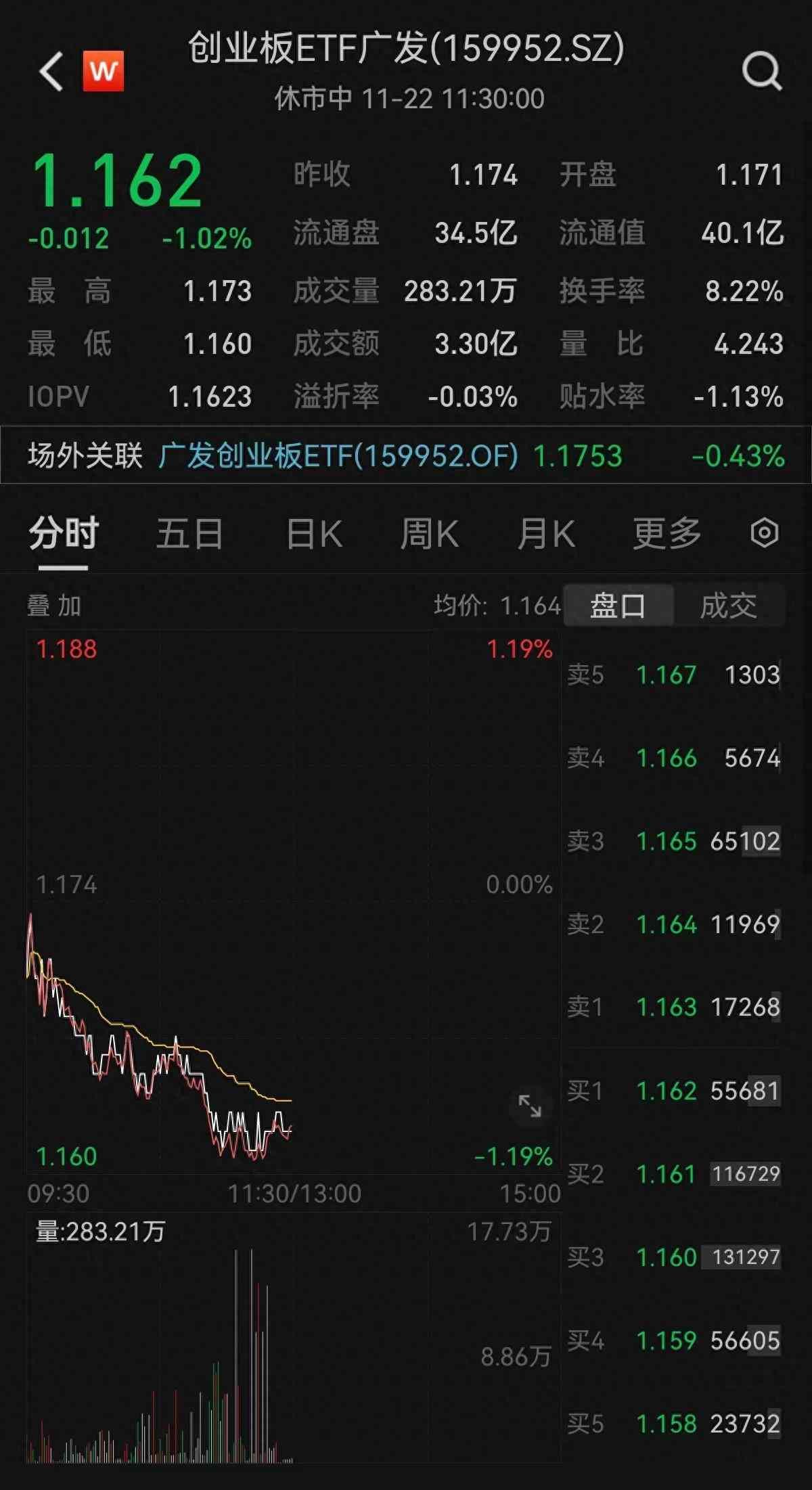Screen dimensions: 812x1490
Task: Tap the back arrow at top left
Action: pyautogui.click(x=51, y=70)
